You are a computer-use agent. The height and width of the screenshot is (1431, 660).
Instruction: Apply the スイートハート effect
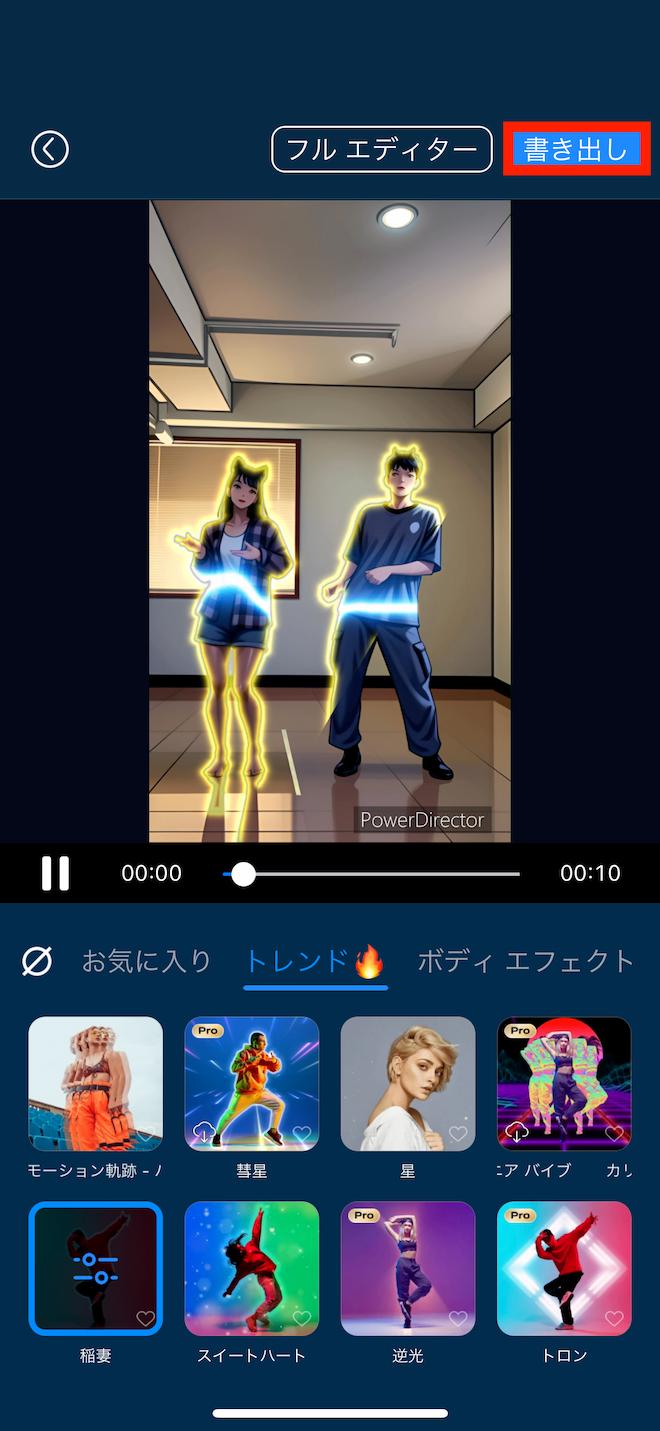[252, 1269]
